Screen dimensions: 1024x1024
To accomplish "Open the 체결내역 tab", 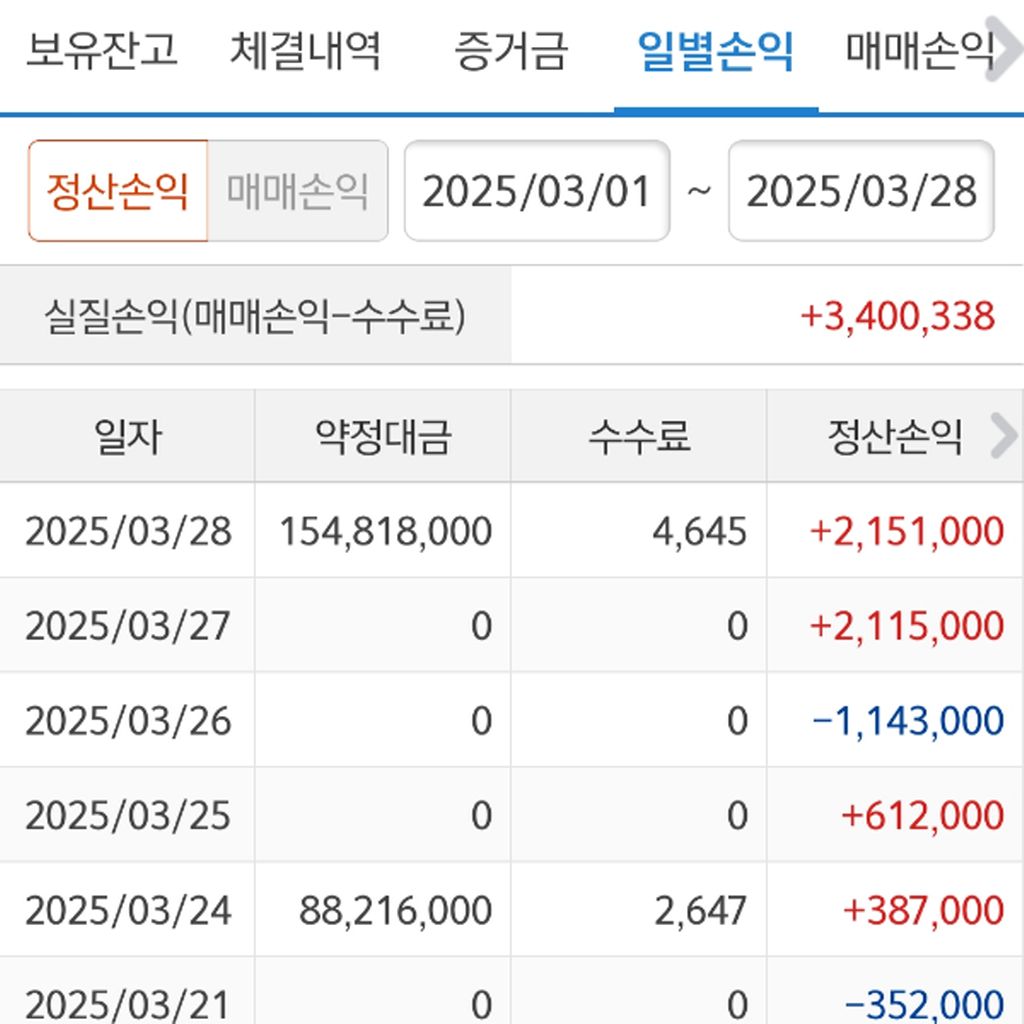I will click(x=305, y=50).
